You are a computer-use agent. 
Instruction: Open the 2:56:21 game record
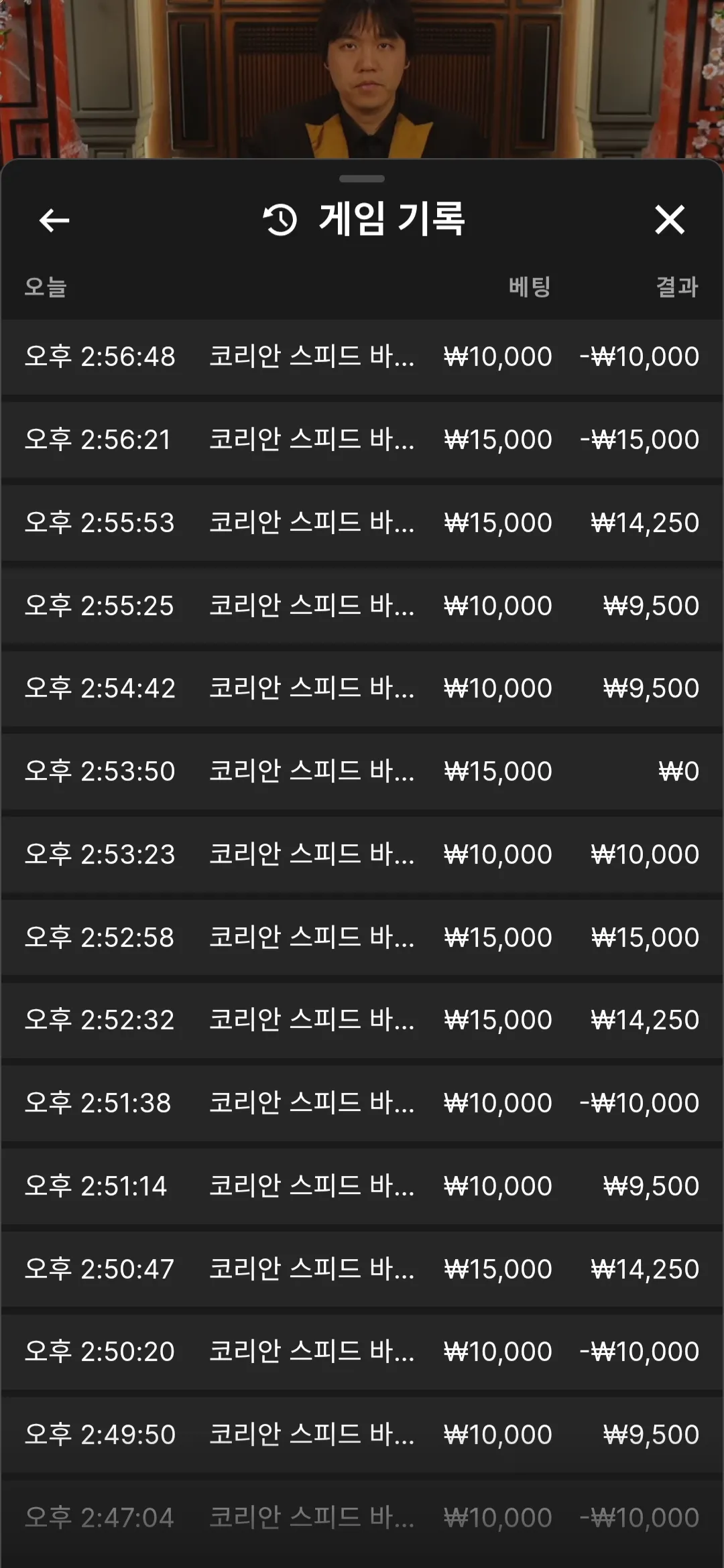(362, 440)
